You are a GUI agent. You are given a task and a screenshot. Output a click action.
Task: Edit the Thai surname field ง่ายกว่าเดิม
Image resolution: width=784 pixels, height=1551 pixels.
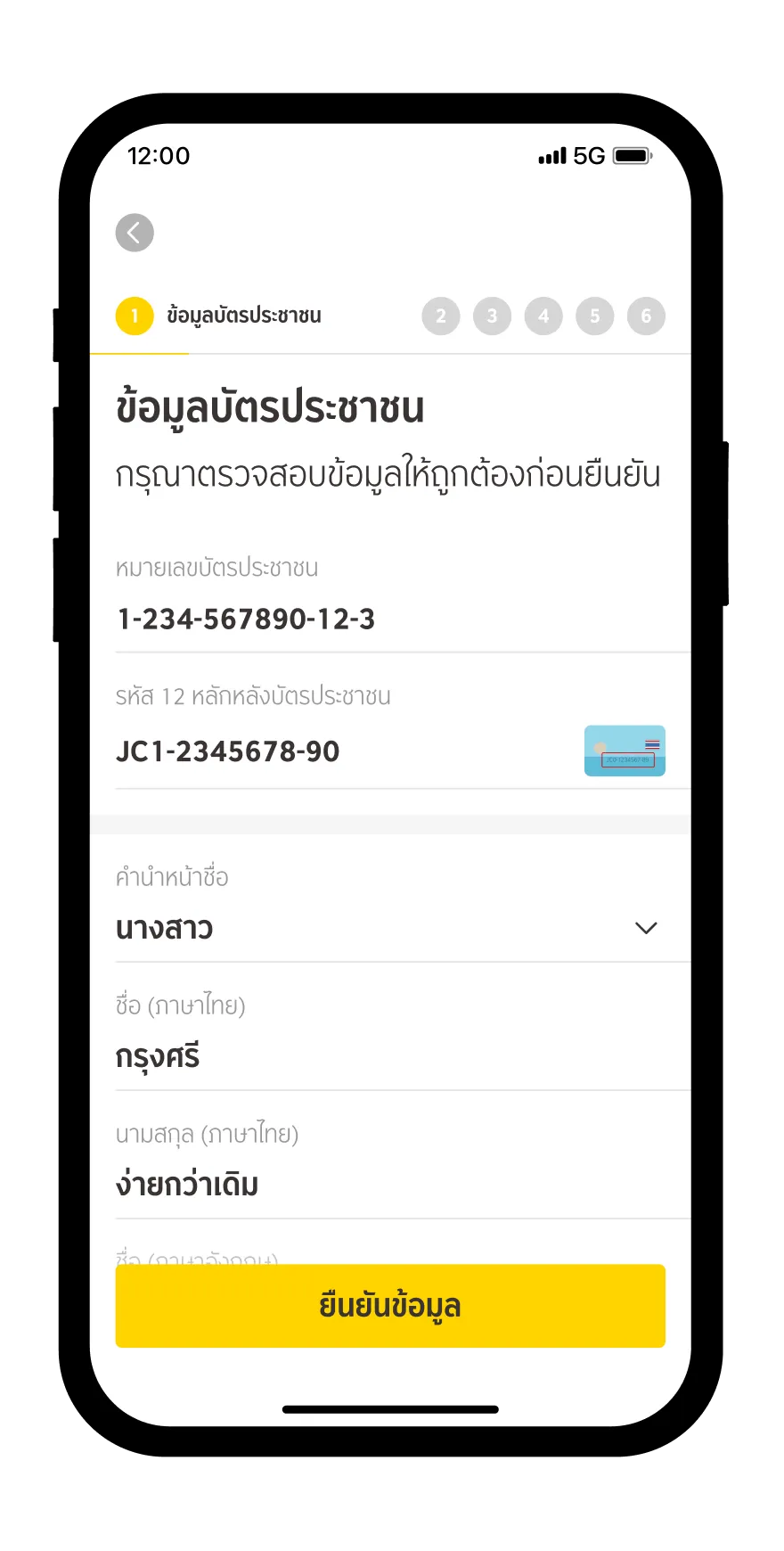tap(389, 1185)
